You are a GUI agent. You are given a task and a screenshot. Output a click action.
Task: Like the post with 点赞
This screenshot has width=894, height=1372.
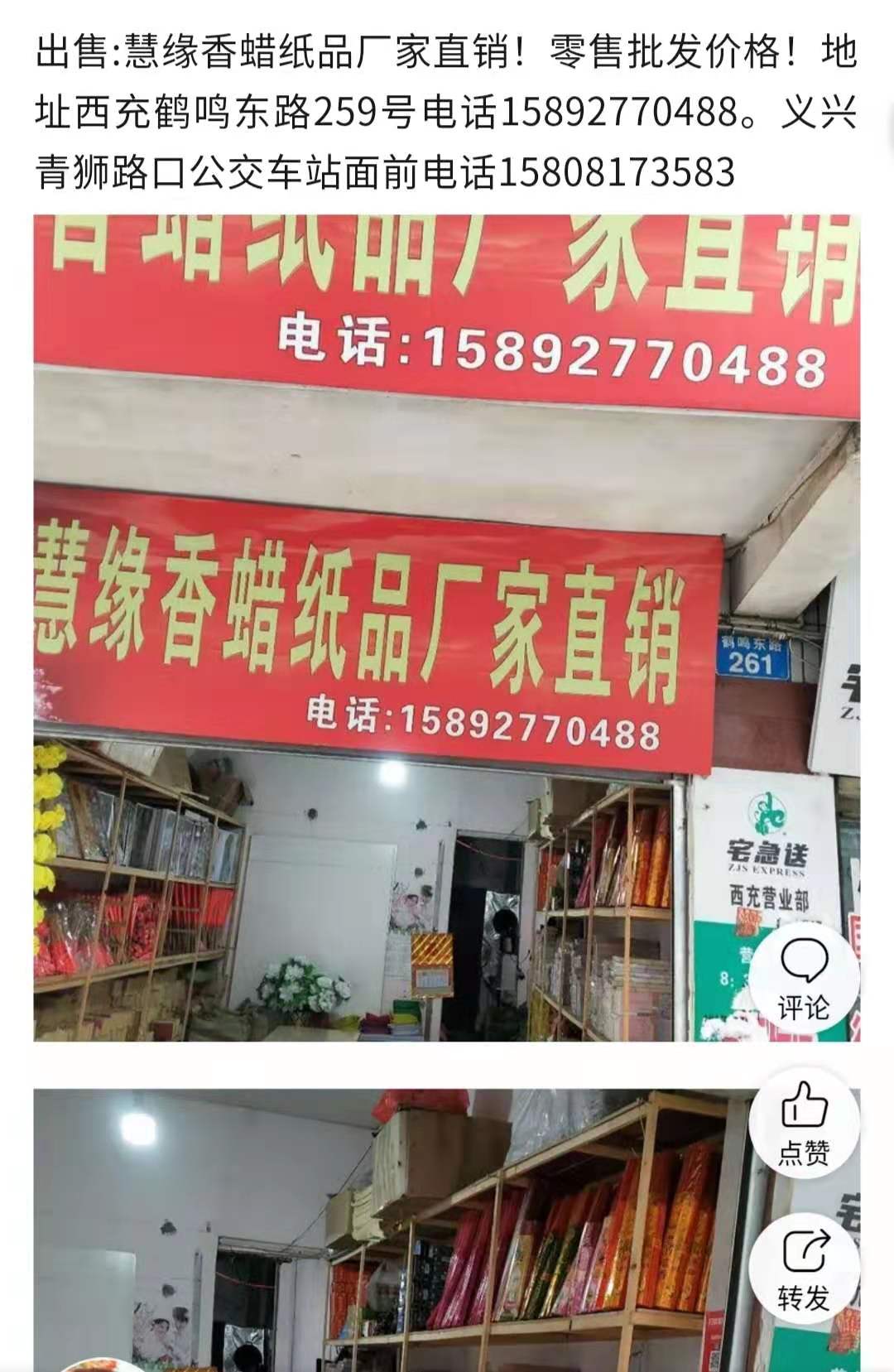803,1121
